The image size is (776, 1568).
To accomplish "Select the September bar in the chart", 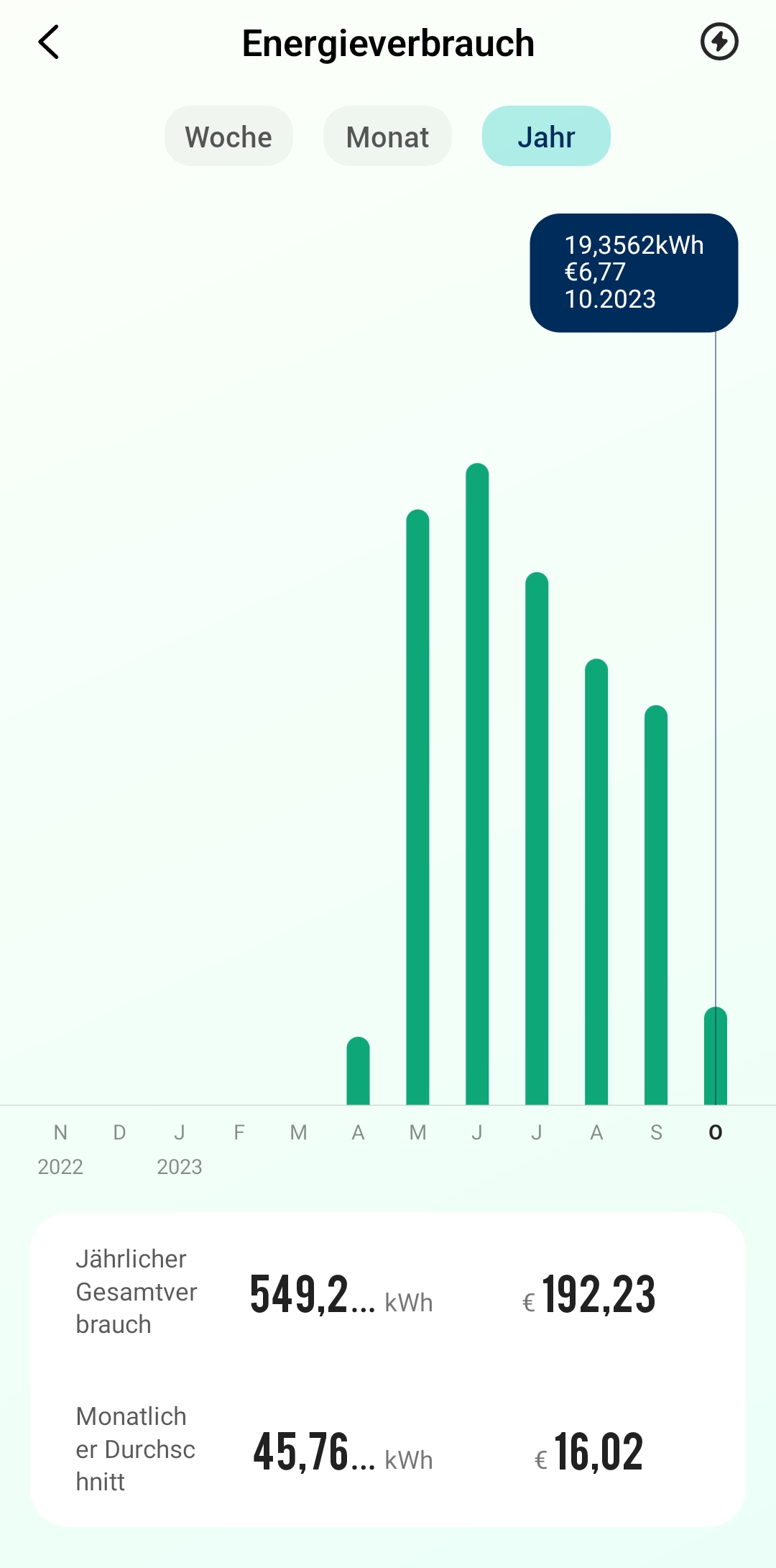I will 656,906.
